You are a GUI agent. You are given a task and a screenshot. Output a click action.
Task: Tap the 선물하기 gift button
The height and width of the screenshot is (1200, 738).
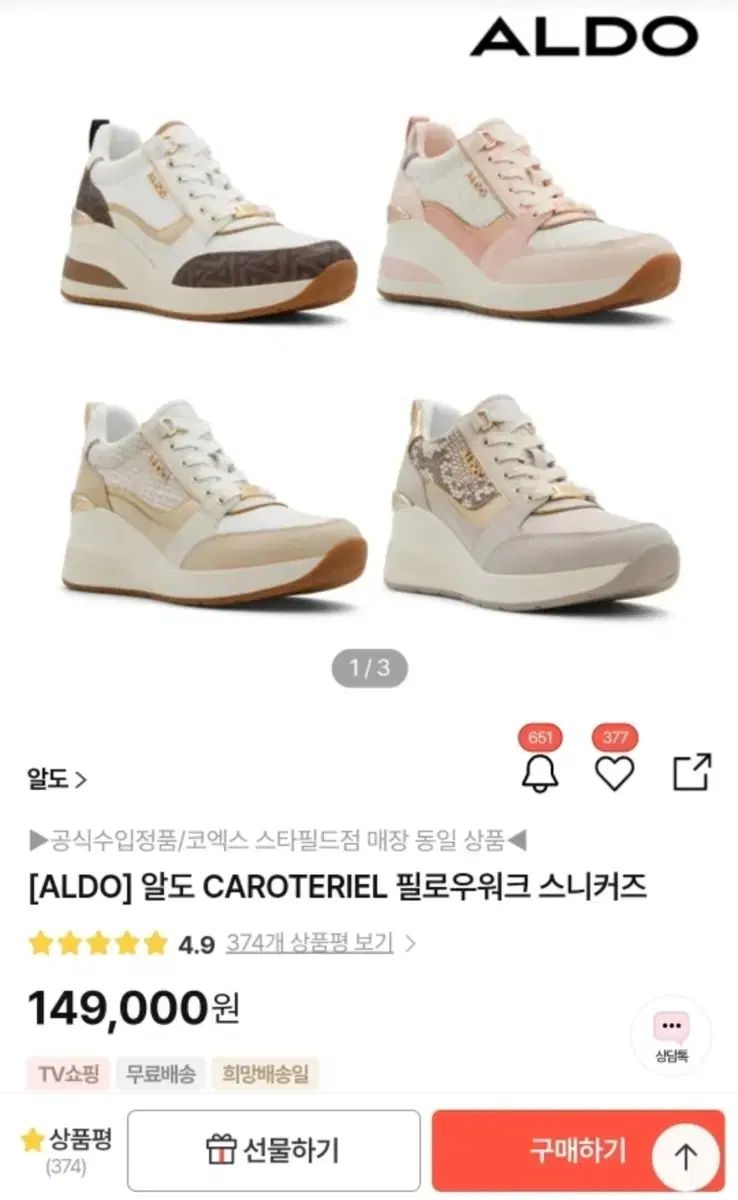click(x=273, y=1150)
